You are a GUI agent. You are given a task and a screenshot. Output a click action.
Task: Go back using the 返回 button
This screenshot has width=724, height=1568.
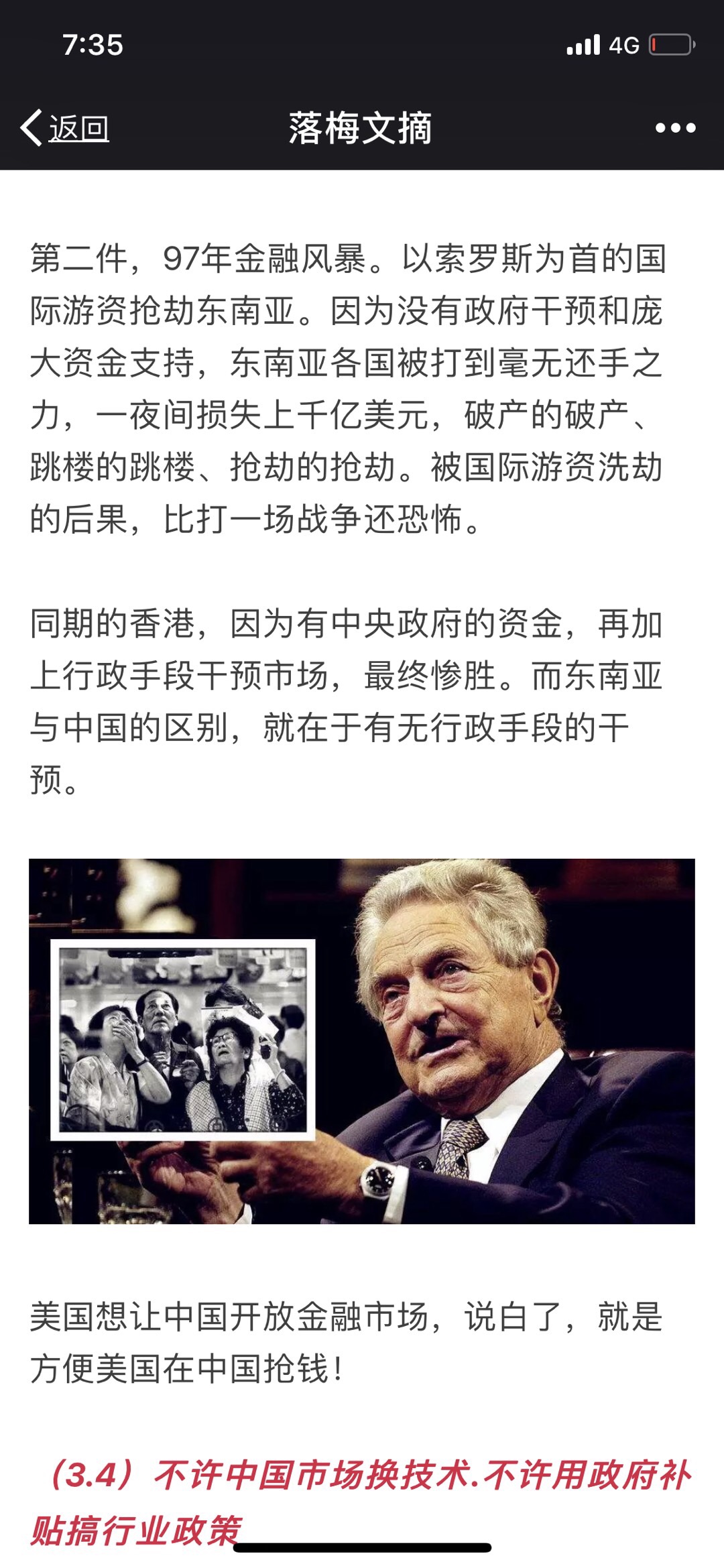tap(66, 127)
